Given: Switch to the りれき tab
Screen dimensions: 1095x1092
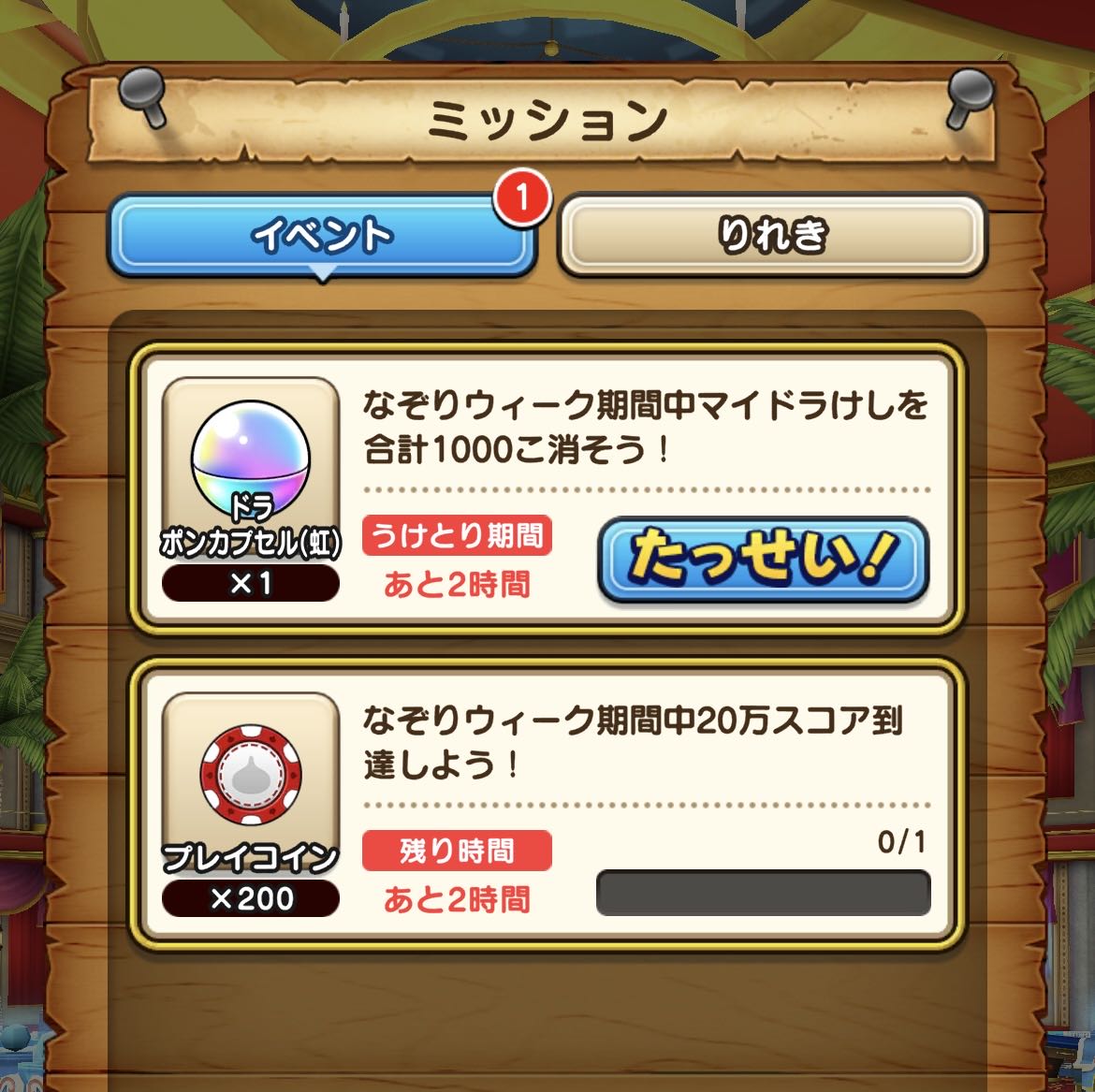Looking at the screenshot, I should pos(772,235).
